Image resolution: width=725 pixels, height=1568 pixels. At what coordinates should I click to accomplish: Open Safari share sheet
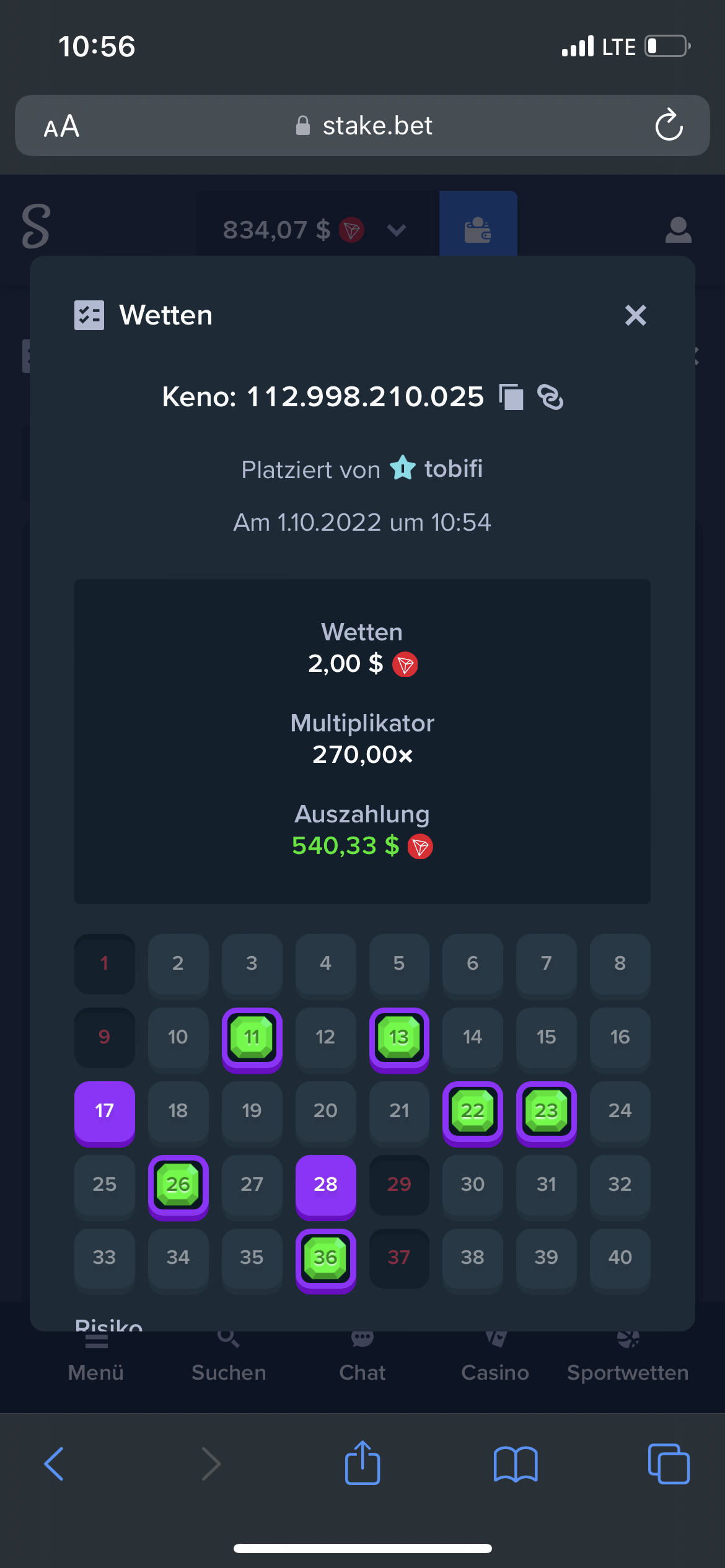click(362, 1462)
